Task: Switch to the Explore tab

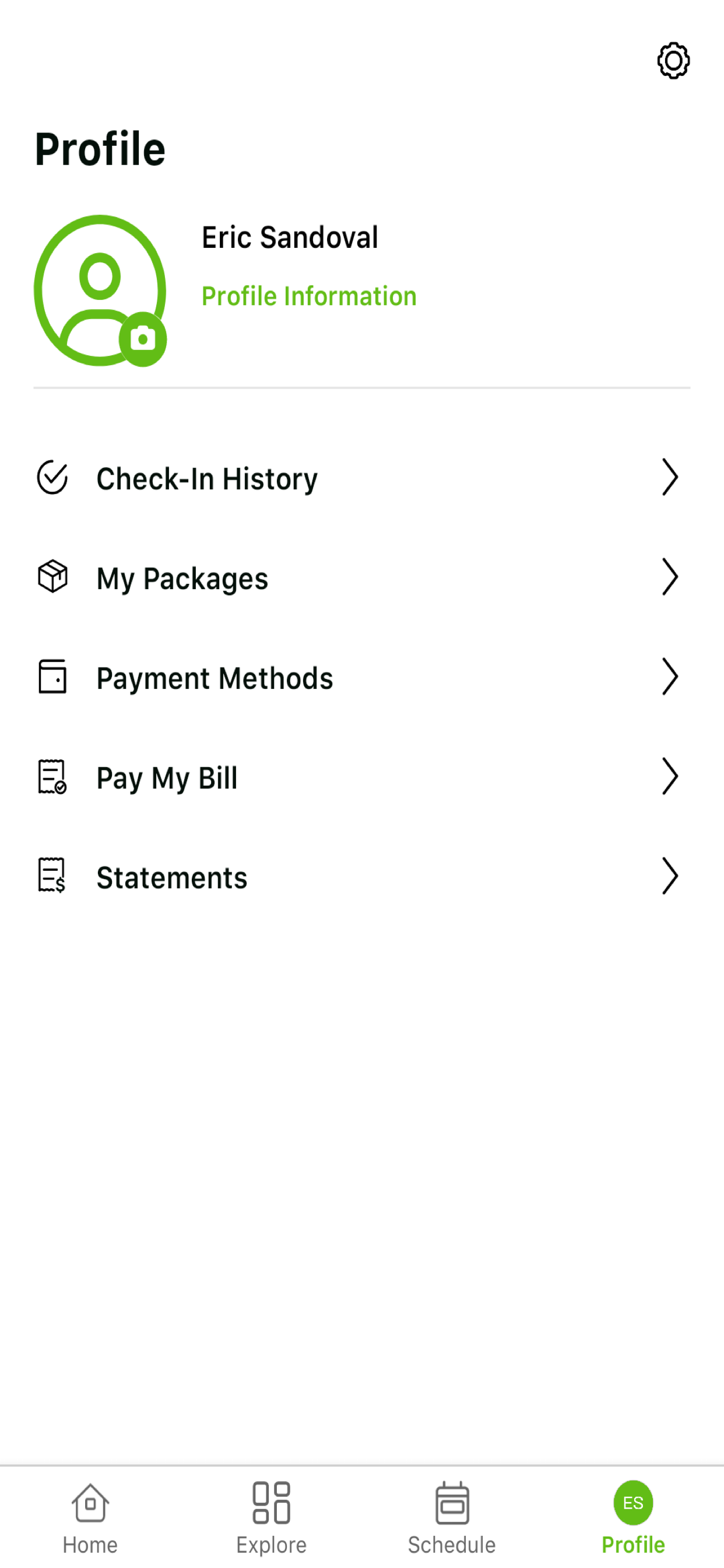Action: click(x=271, y=1517)
